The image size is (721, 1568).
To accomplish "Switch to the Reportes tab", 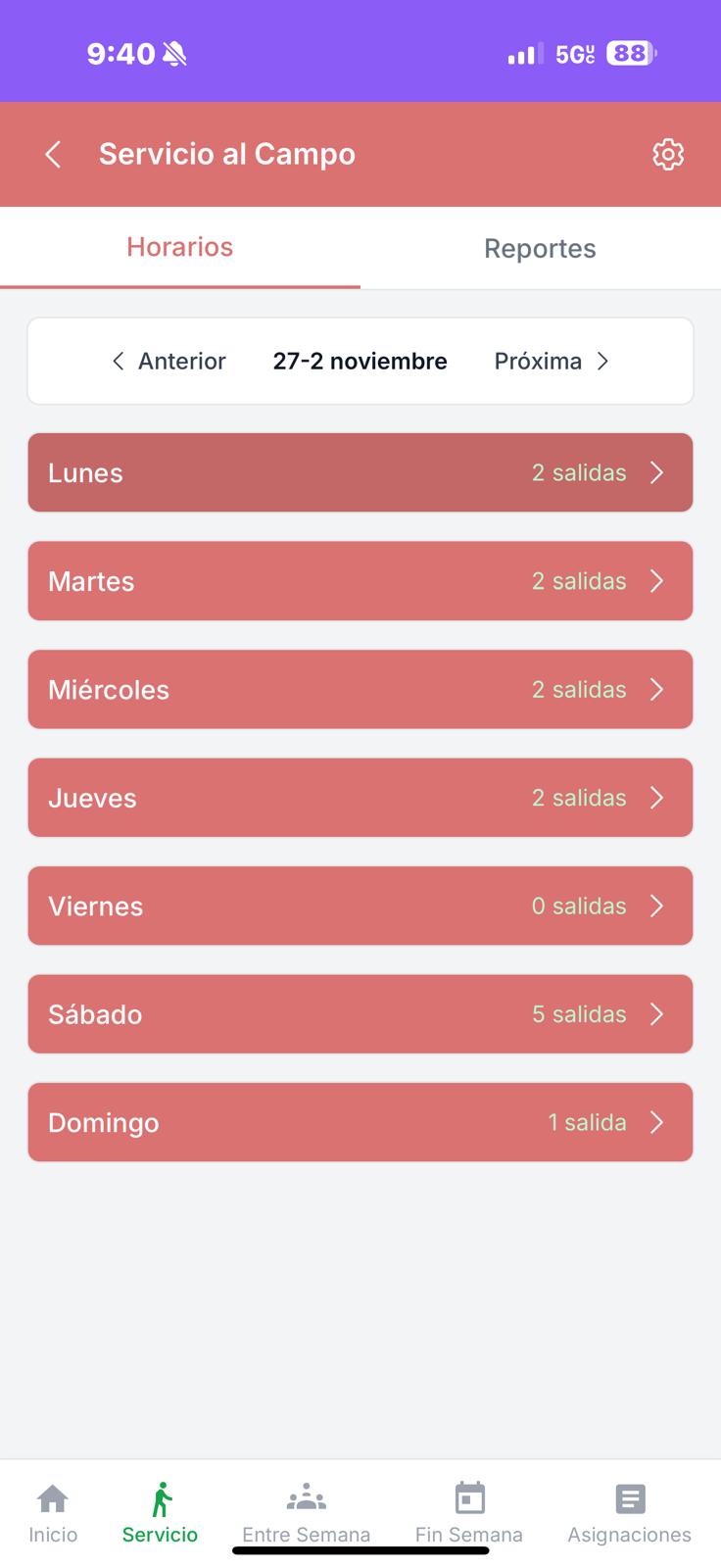I will tap(540, 248).
